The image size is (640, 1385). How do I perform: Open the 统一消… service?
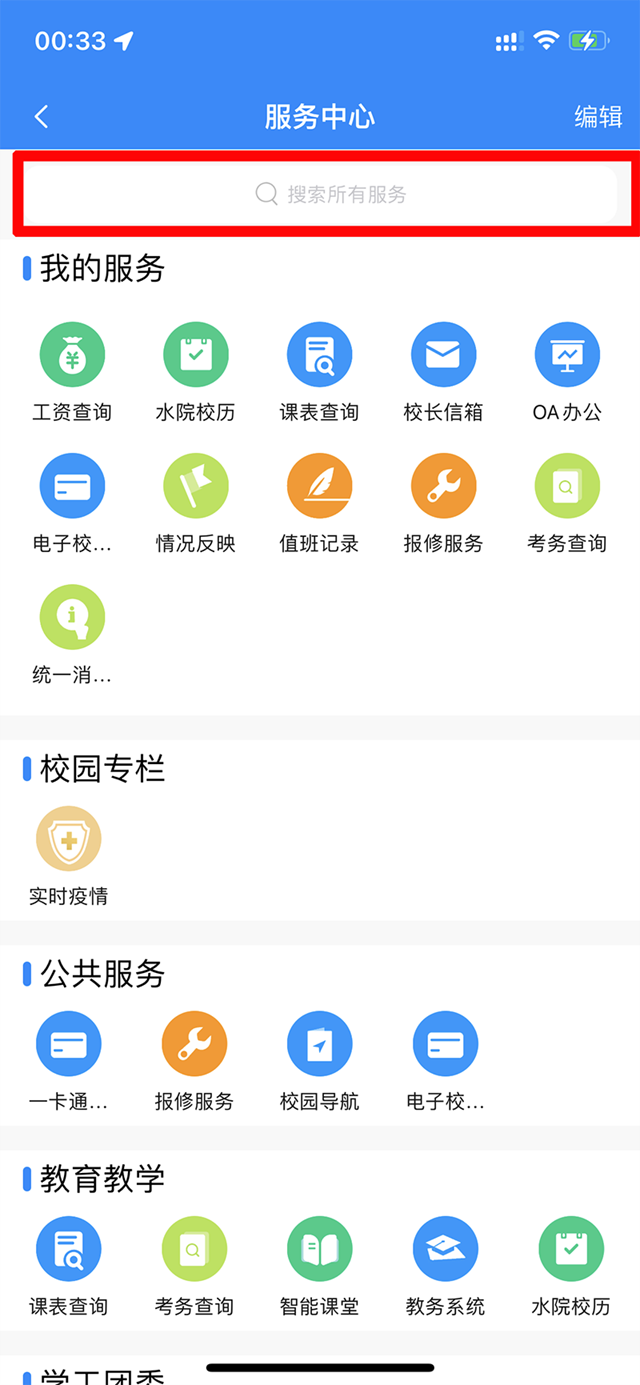72,617
